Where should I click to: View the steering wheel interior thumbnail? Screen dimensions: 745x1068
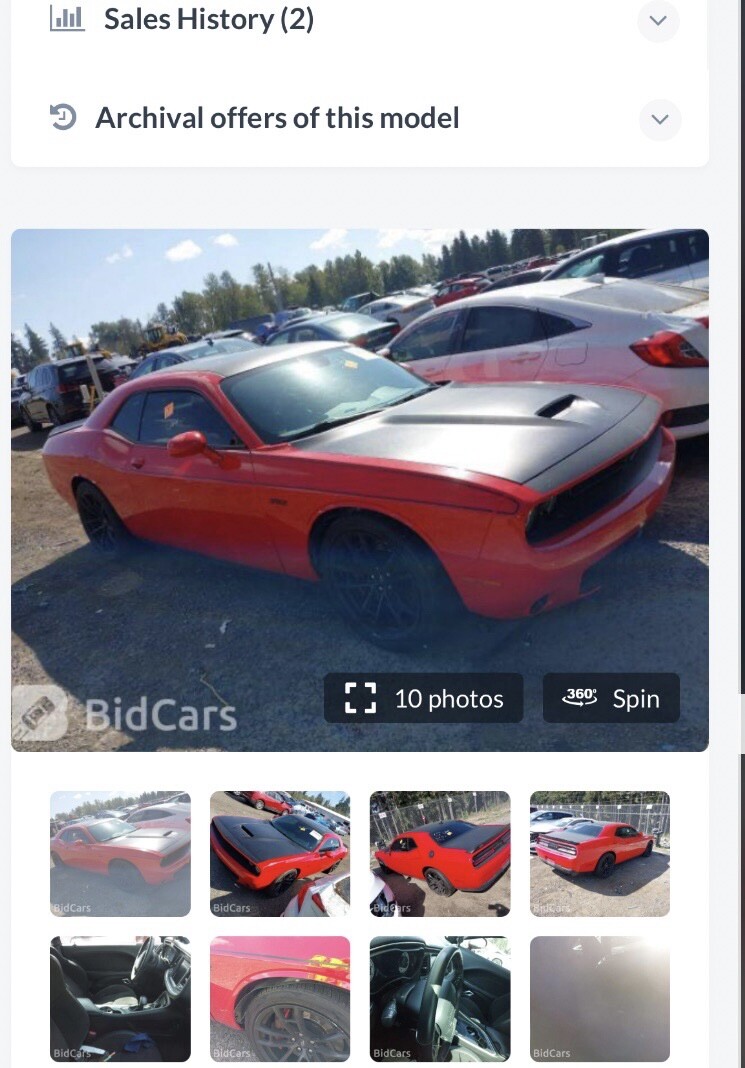click(x=440, y=998)
